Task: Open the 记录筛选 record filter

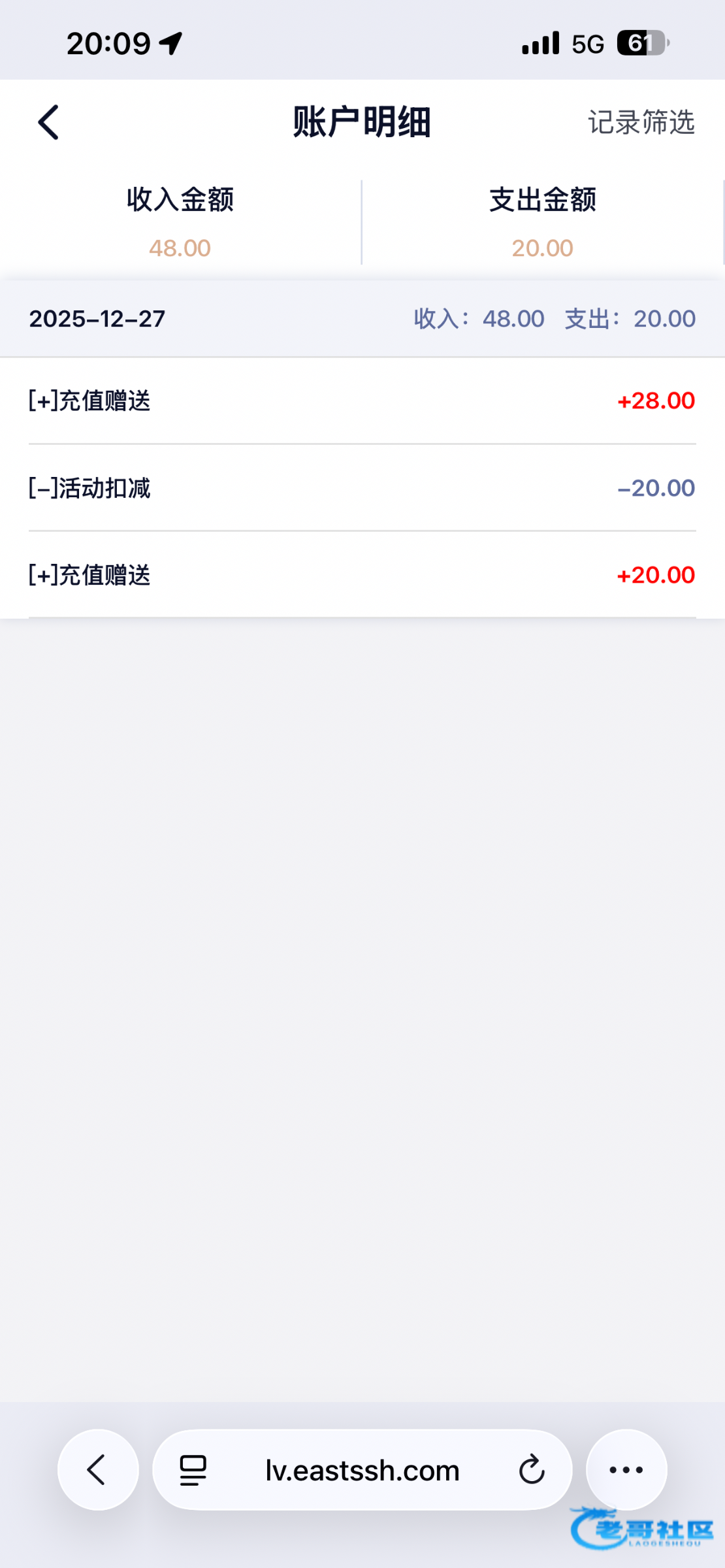Action: pyautogui.click(x=641, y=122)
